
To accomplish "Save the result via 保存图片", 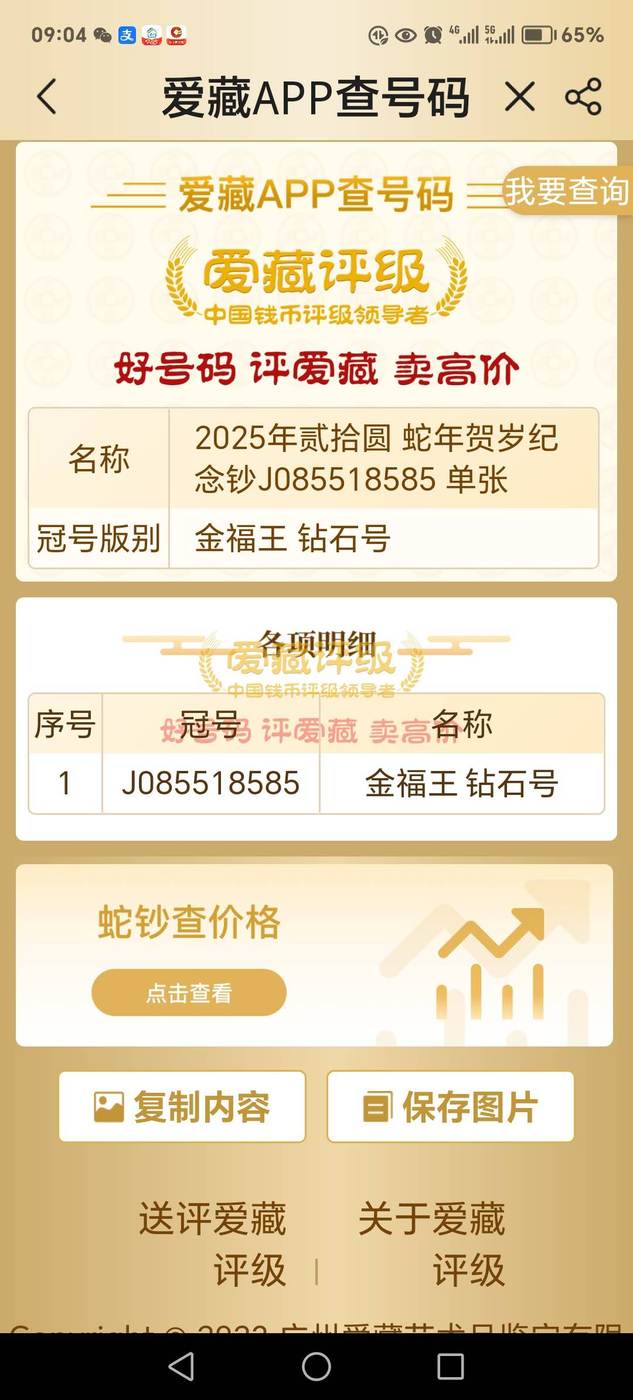I will [450, 1106].
